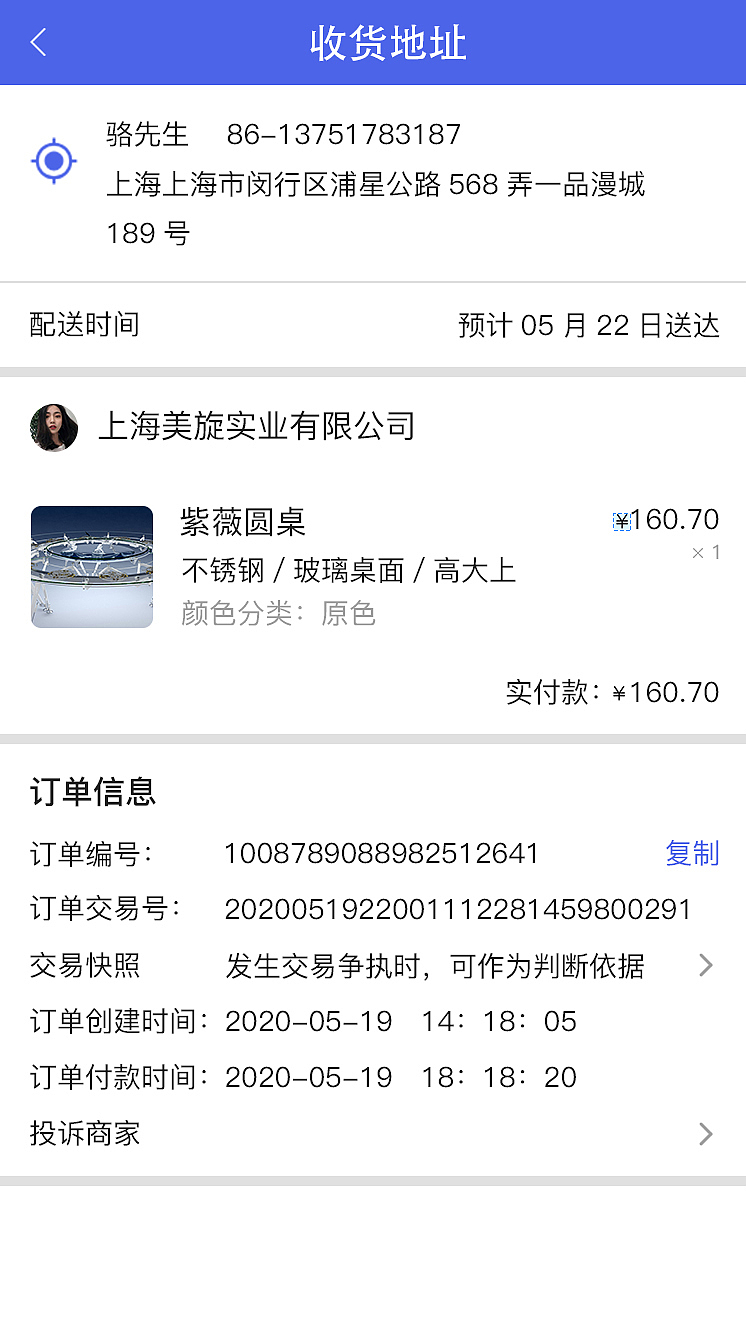Open the 紫薇圆桌 product thumbnail image
The width and height of the screenshot is (746, 1332).
(x=91, y=566)
